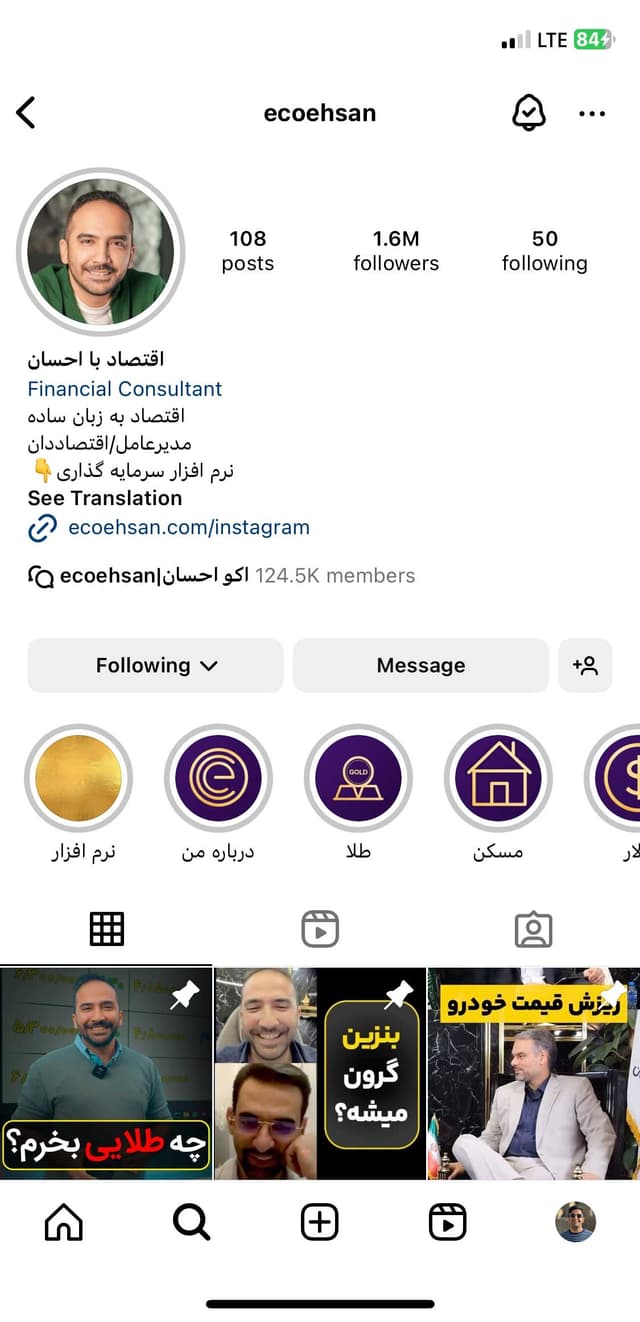This screenshot has height=1322, width=640.
Task: Open the درباره من story highlight
Action: point(218,778)
